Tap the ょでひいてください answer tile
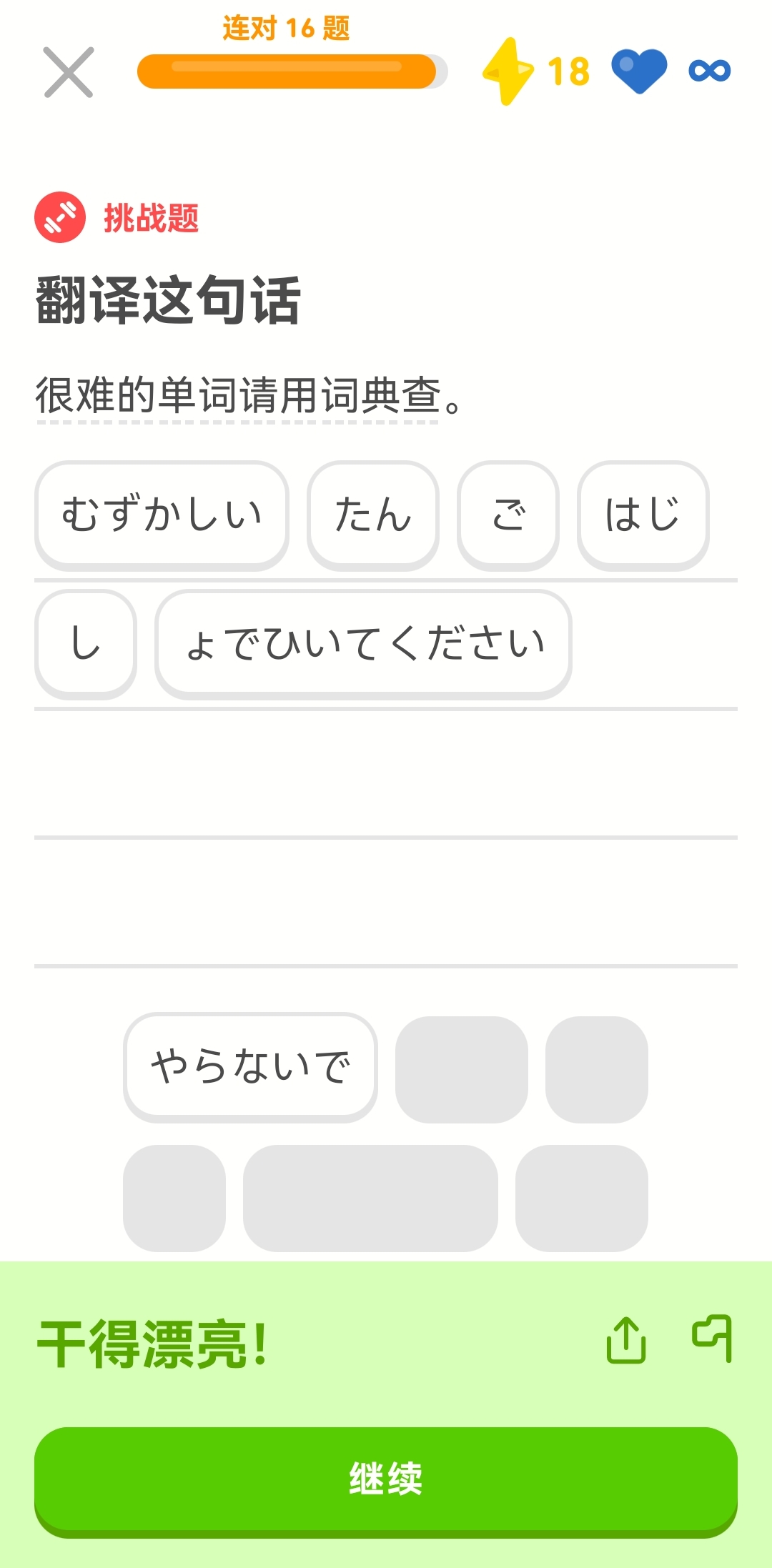This screenshot has height=1568, width=772. [363, 643]
